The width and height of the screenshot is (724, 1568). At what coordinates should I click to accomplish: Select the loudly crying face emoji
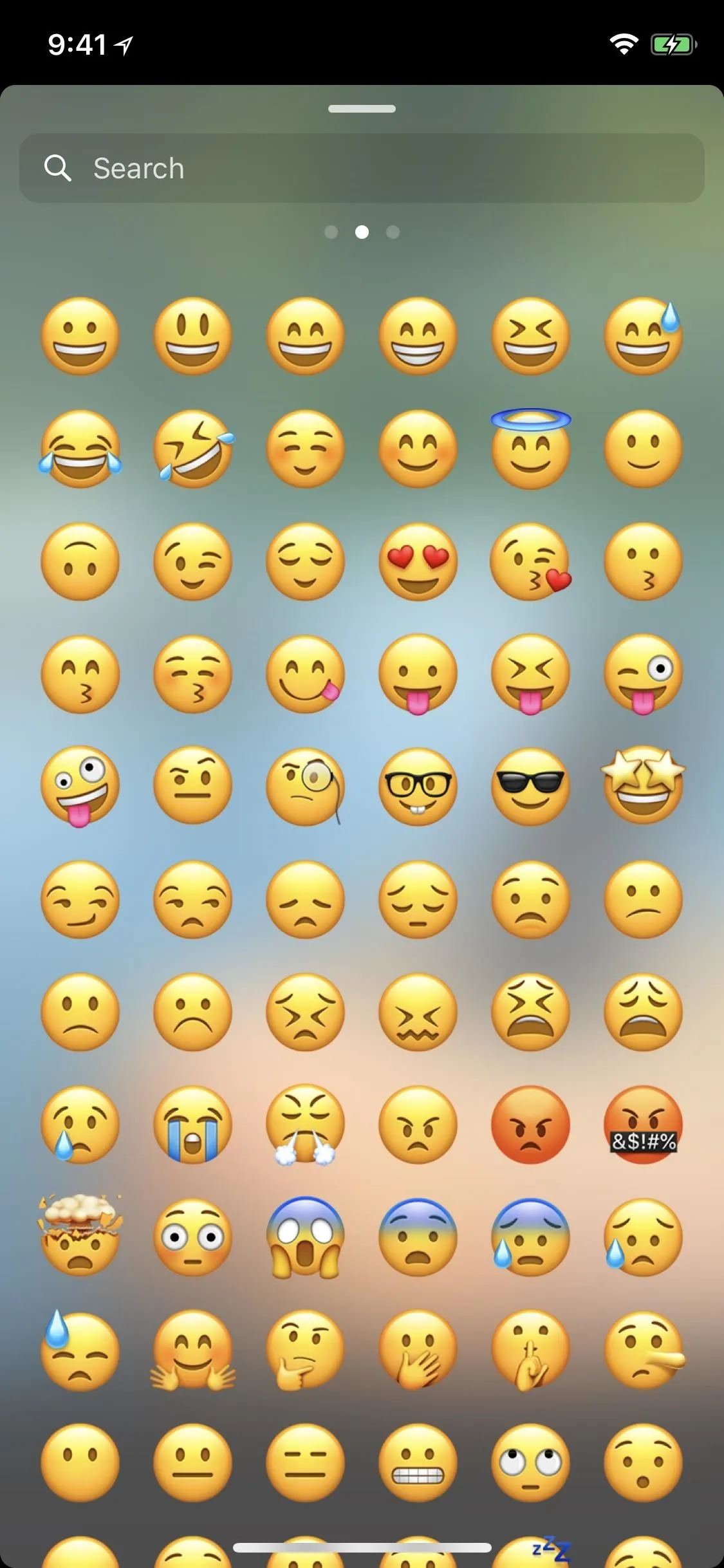click(192, 1125)
